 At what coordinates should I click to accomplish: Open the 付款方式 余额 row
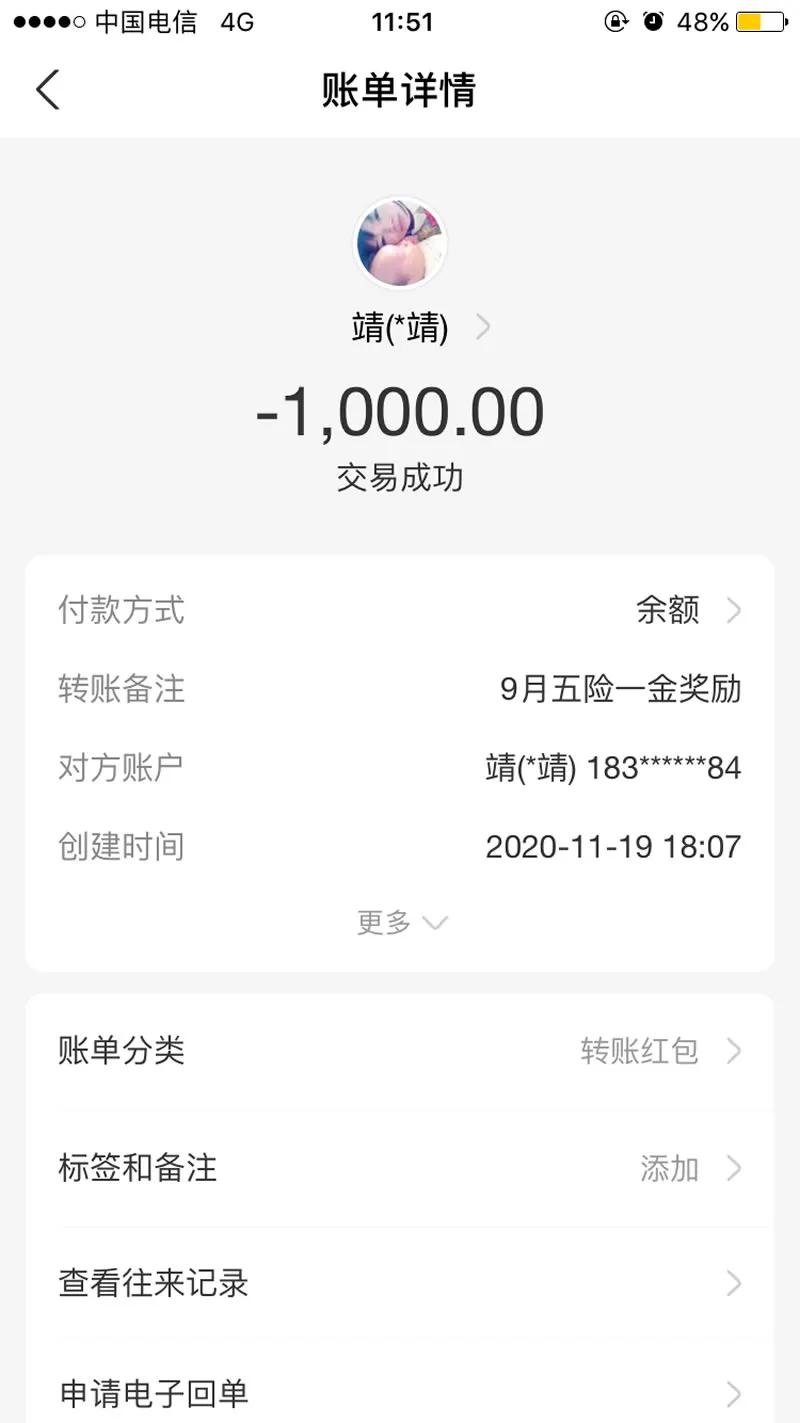[x=400, y=610]
